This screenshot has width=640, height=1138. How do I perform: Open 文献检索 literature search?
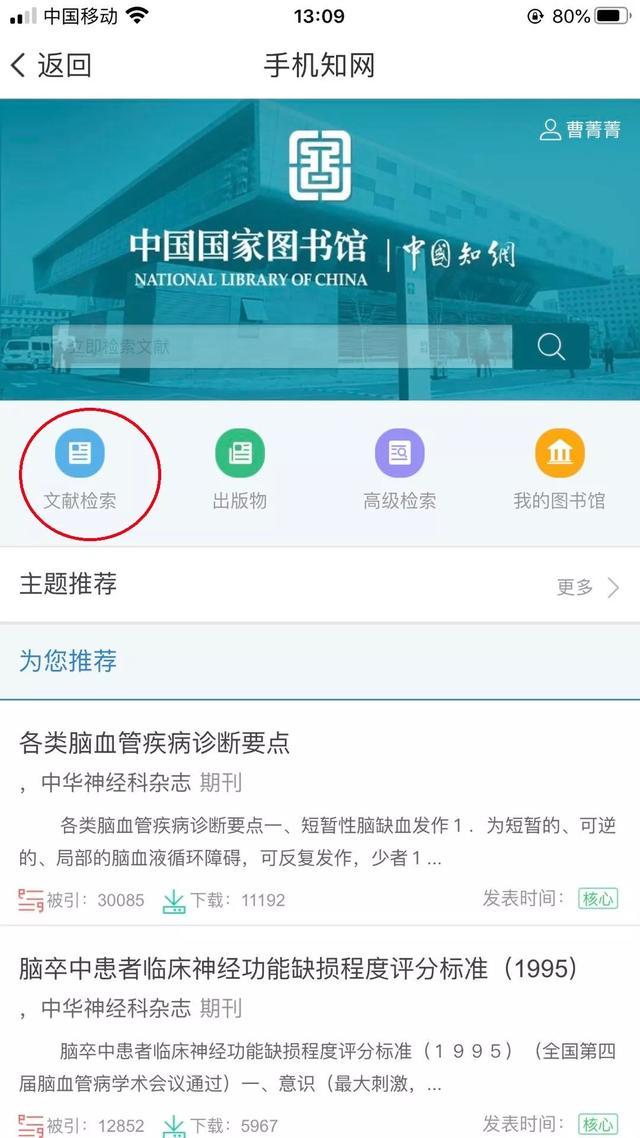pos(80,468)
